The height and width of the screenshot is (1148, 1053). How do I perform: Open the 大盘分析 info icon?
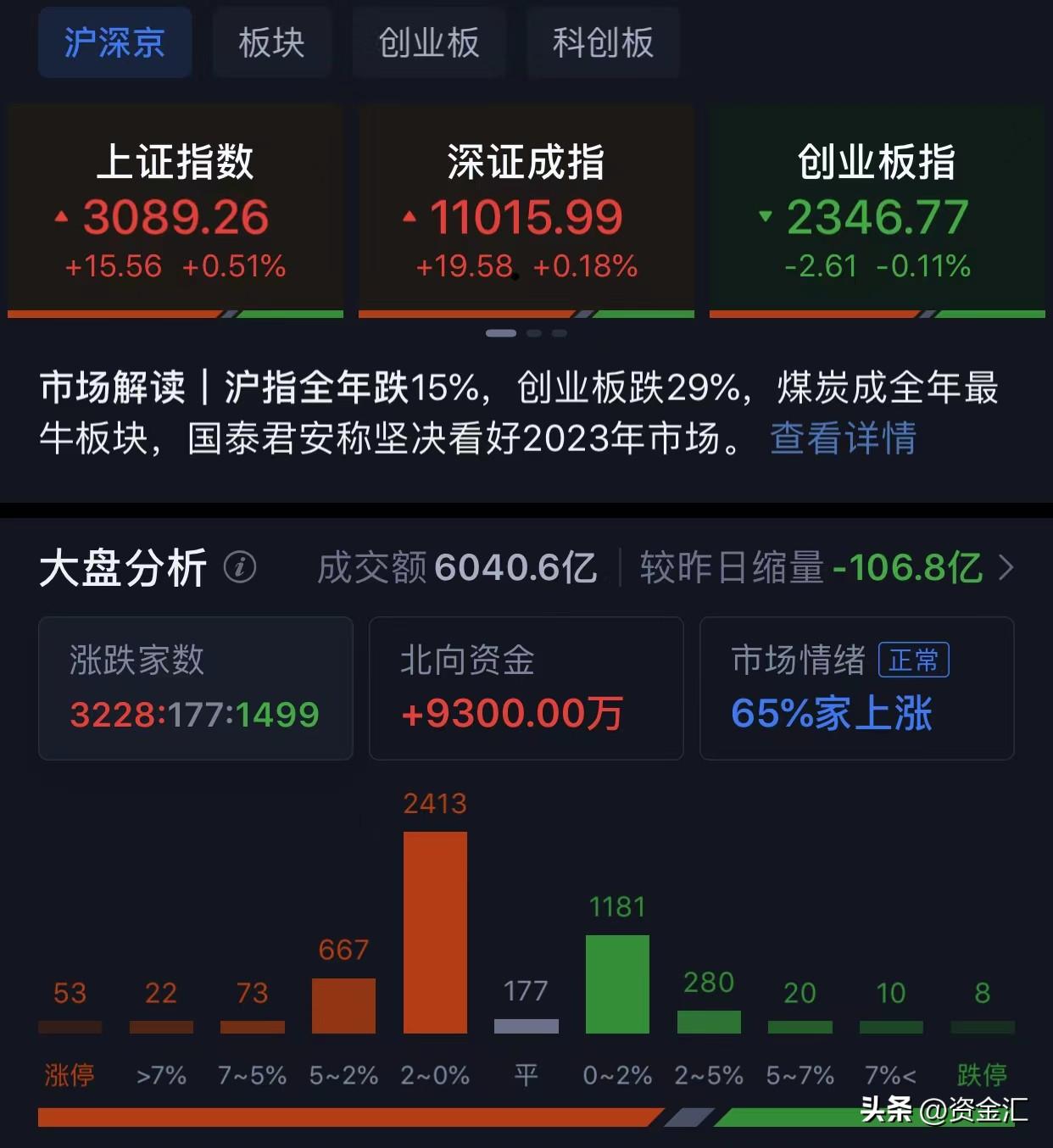tap(240, 566)
